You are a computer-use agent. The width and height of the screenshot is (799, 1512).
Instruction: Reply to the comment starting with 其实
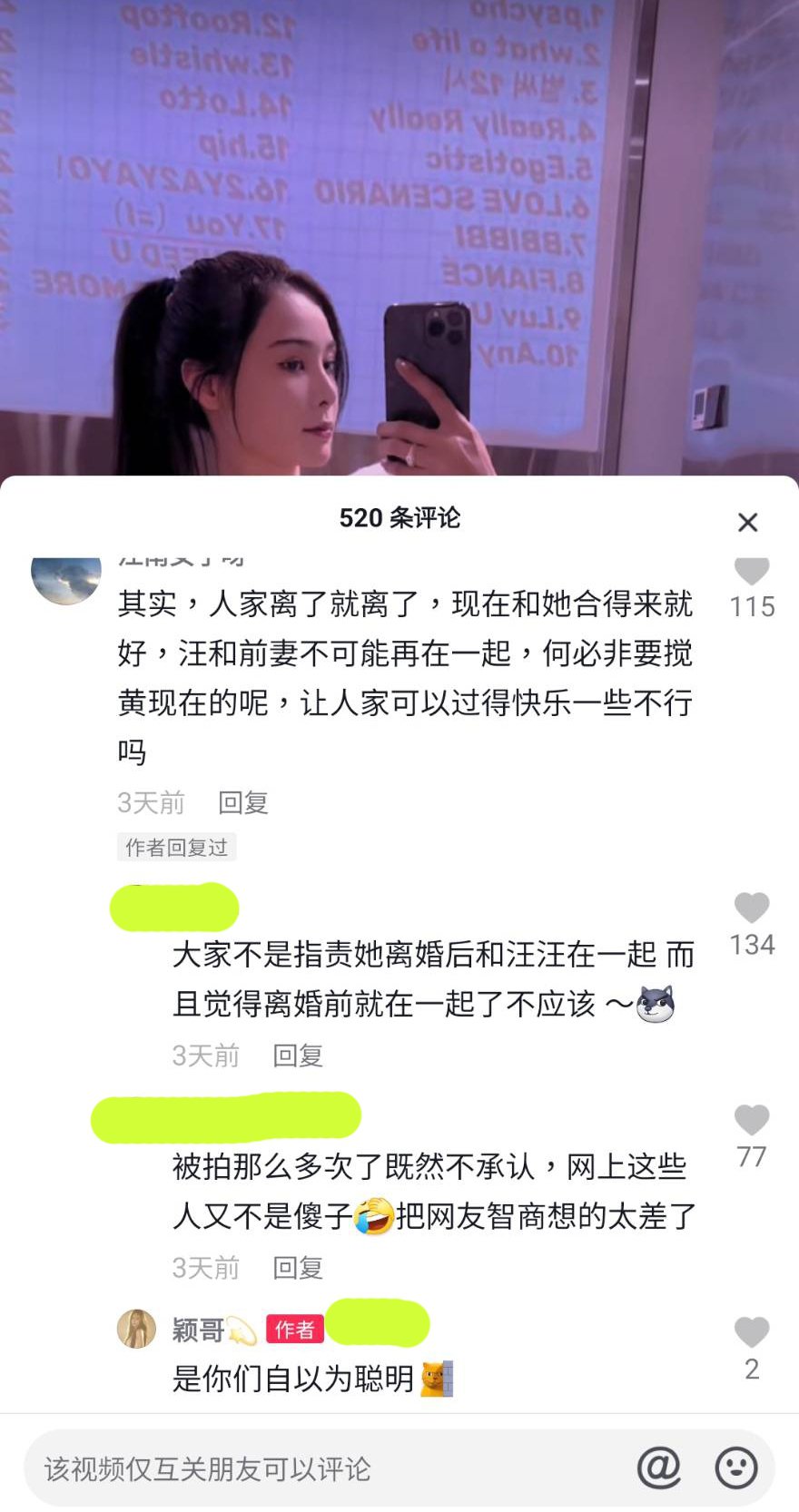(x=243, y=802)
